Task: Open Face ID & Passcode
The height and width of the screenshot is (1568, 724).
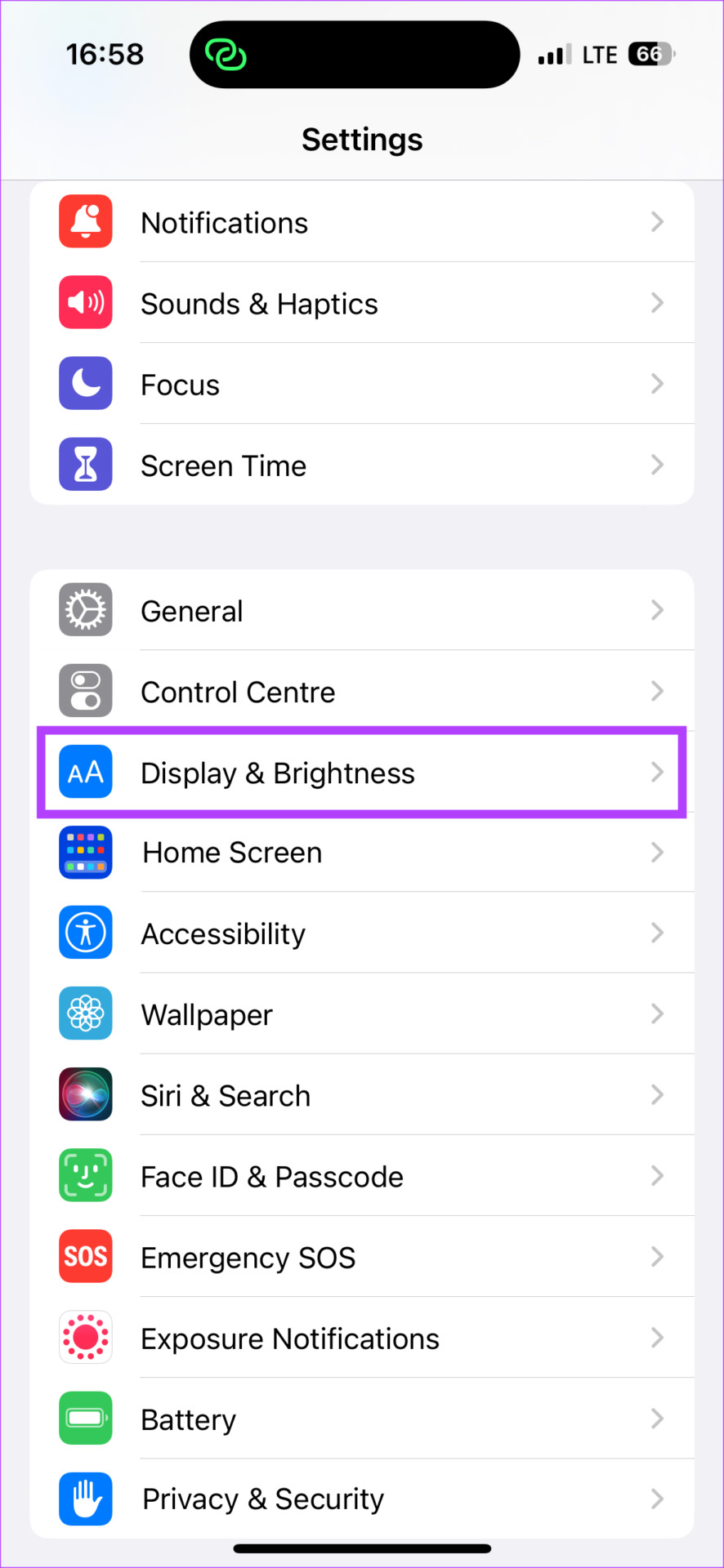Action: pos(362,1175)
